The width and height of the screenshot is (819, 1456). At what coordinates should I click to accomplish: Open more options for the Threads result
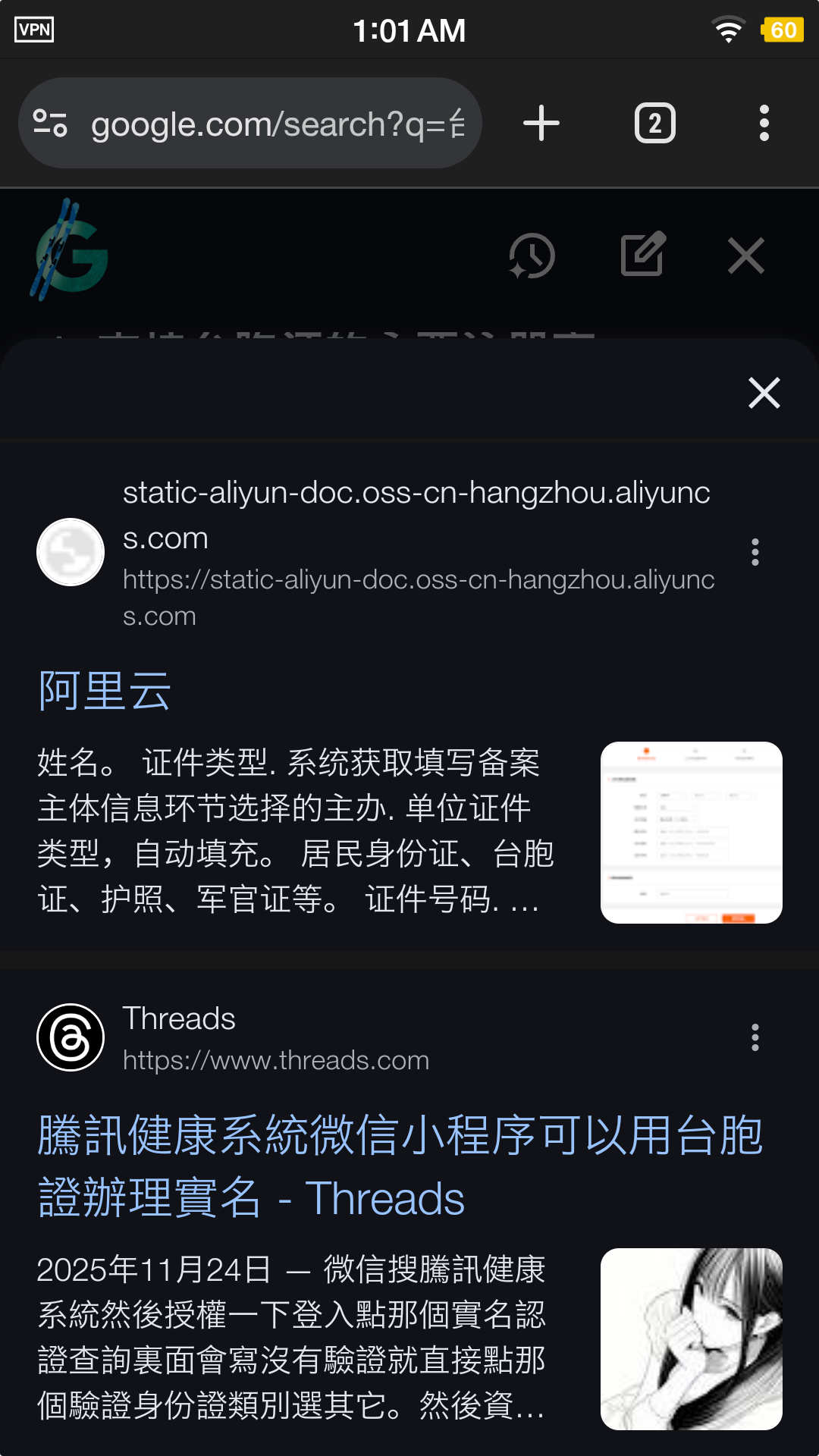click(x=755, y=1037)
